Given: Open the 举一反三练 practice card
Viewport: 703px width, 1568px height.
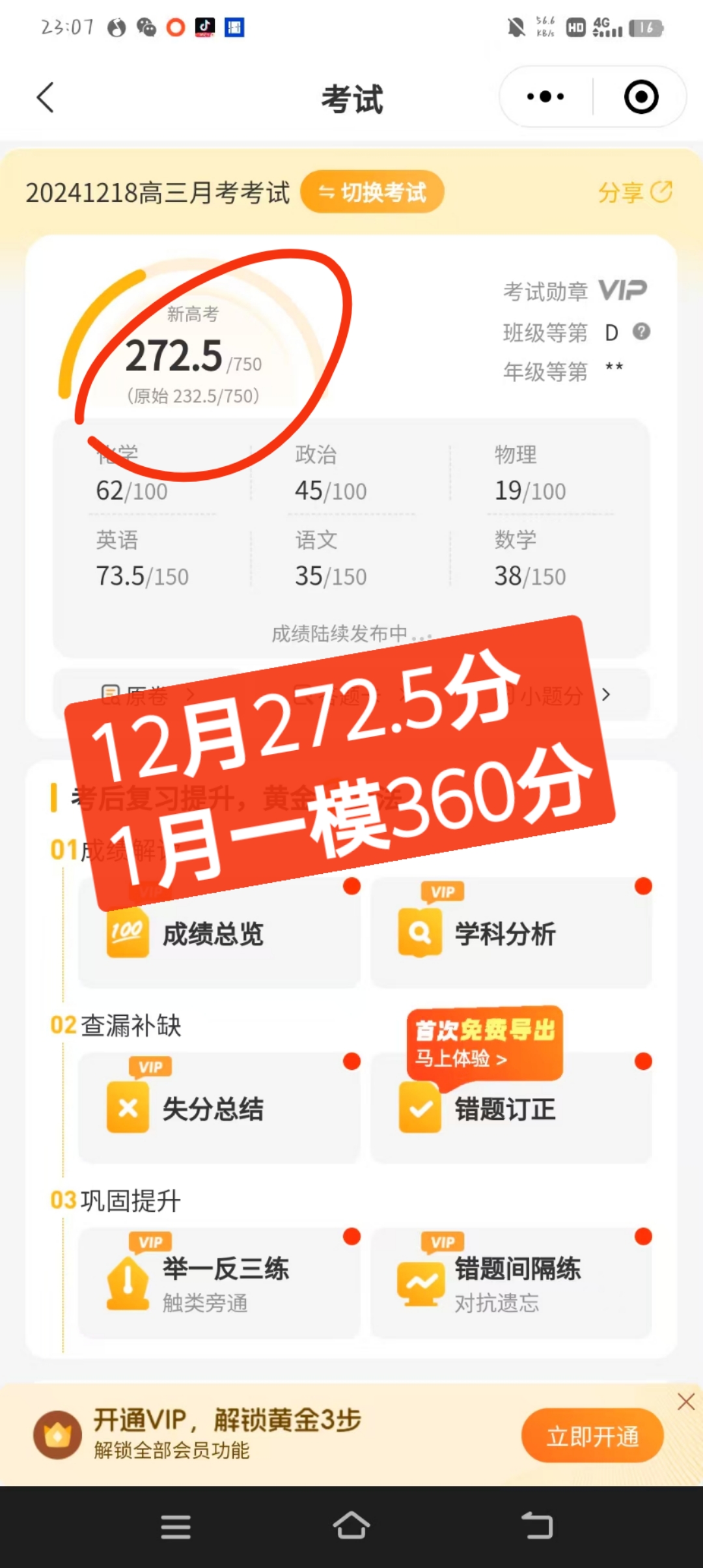Looking at the screenshot, I should [x=219, y=1283].
